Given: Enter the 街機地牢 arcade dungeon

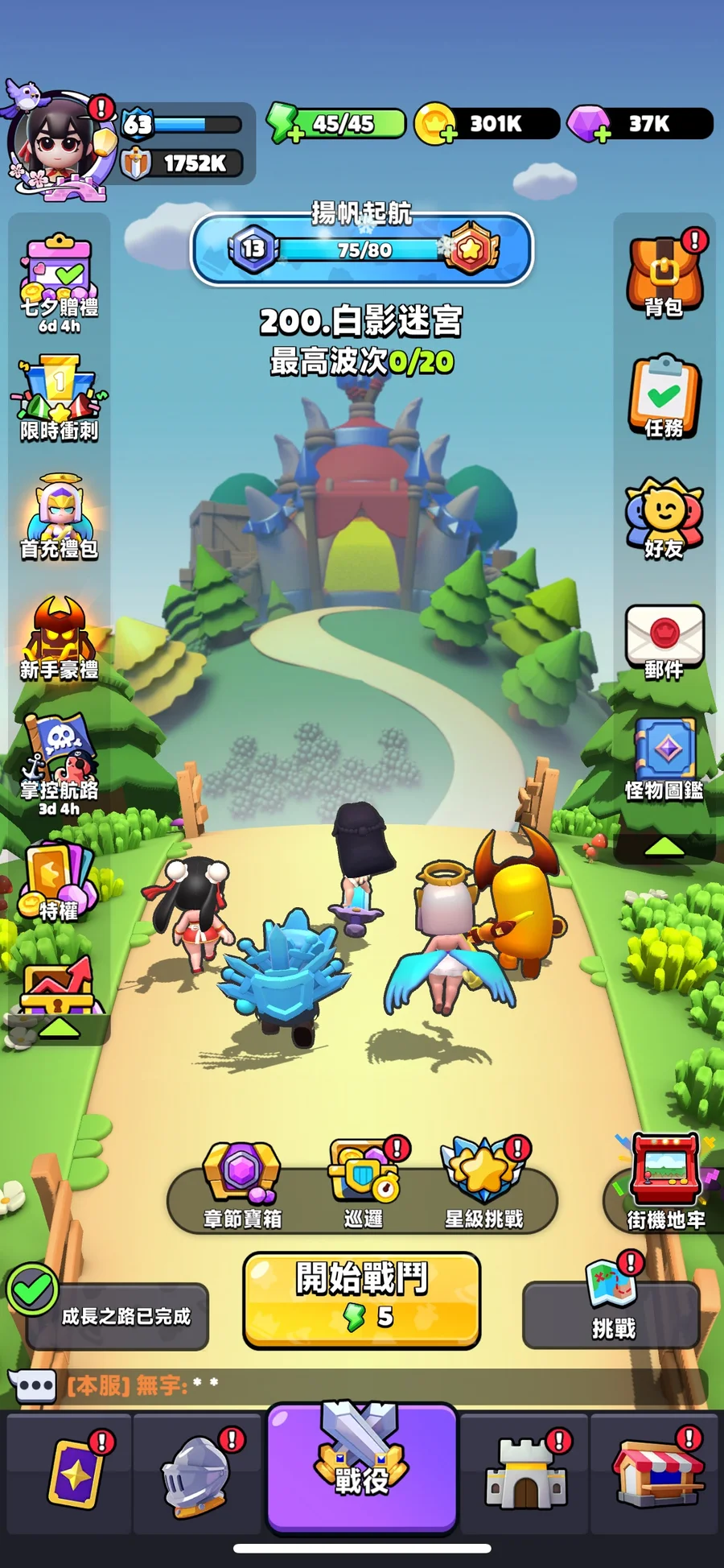Looking at the screenshot, I should point(665,1182).
